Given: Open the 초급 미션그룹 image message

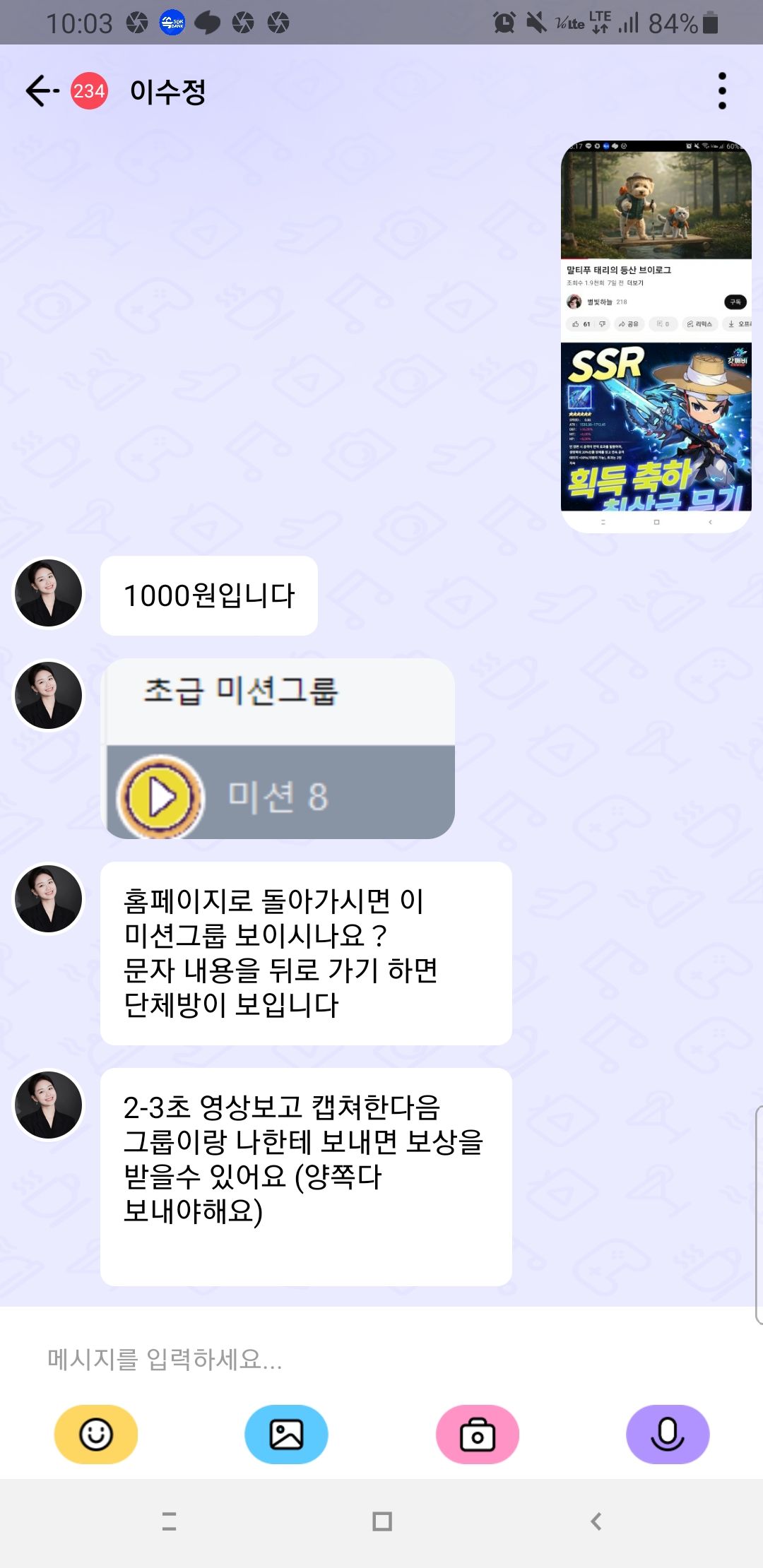Looking at the screenshot, I should coord(280,749).
